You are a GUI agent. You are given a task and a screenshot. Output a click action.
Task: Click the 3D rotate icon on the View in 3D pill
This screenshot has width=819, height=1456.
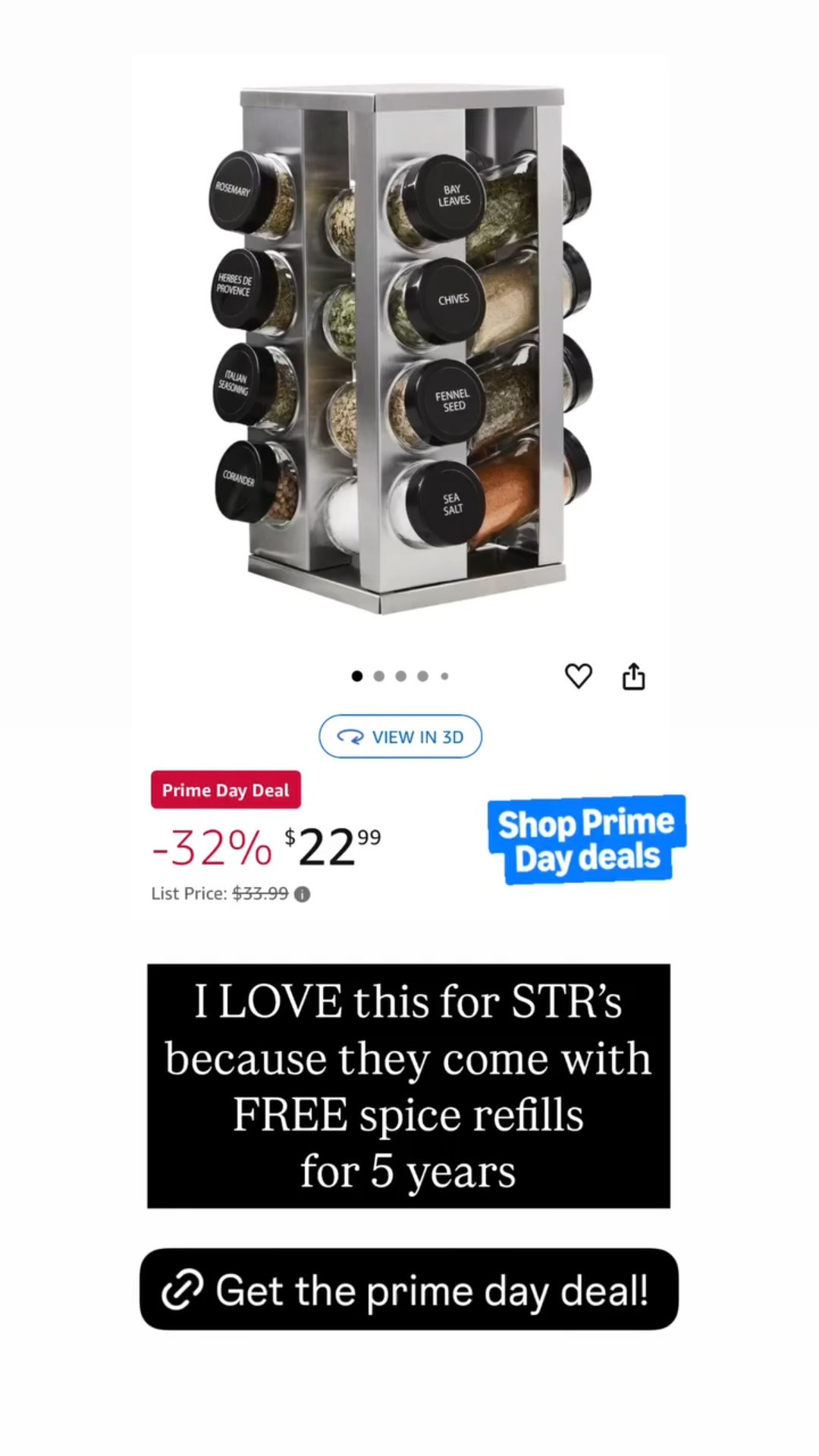[352, 736]
